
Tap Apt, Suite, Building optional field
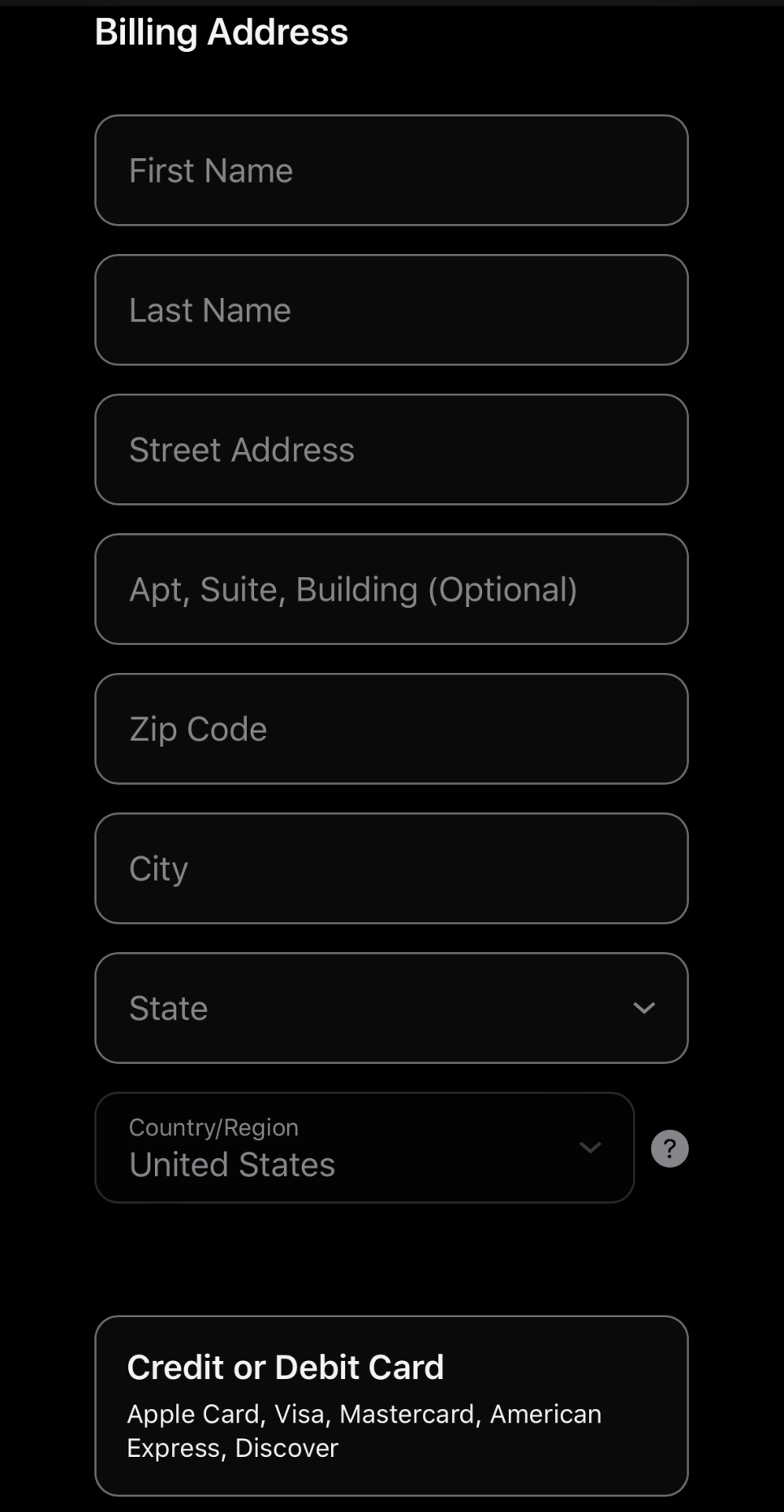tap(391, 589)
